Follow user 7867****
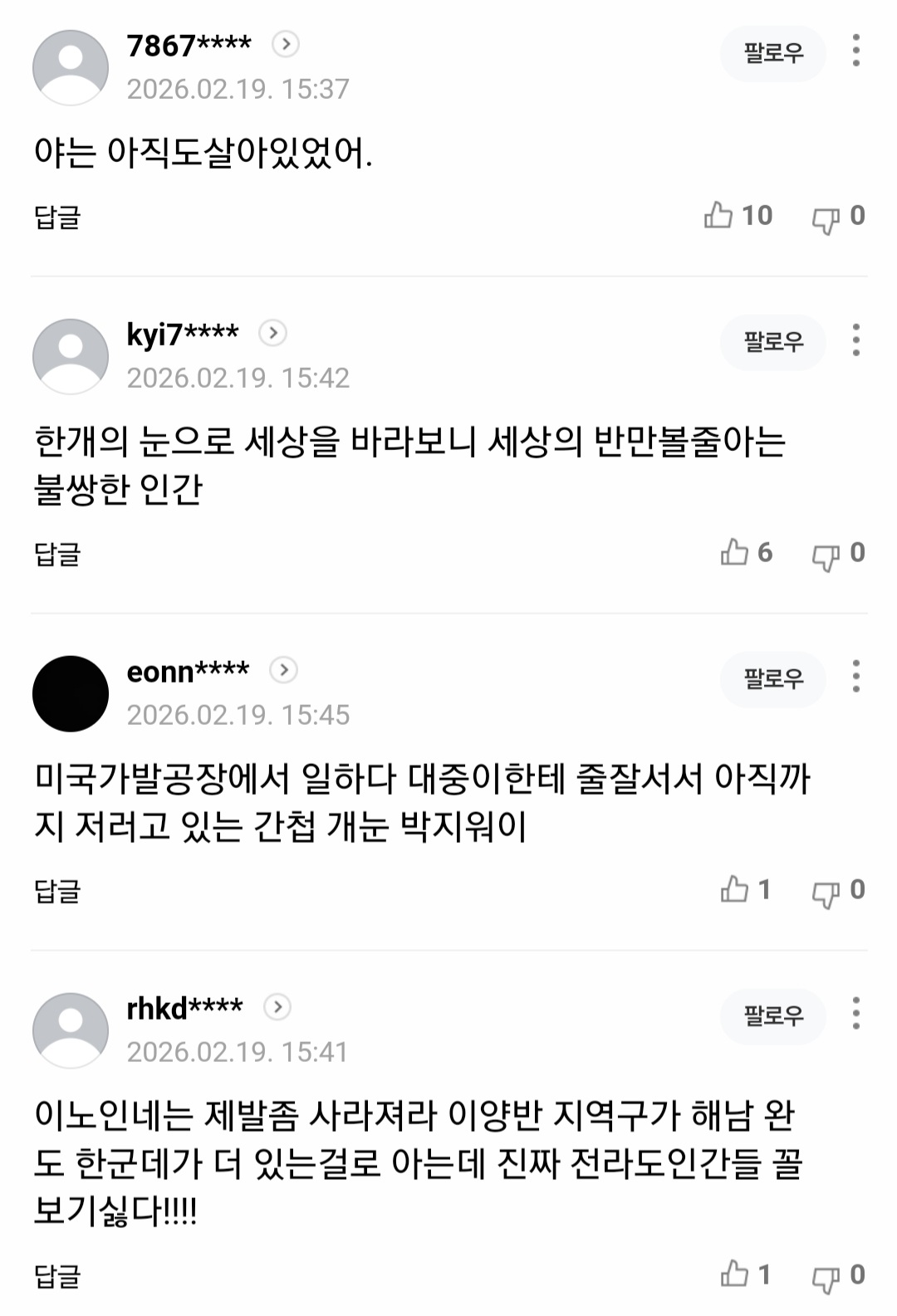This screenshot has width=897, height=1316. (773, 54)
